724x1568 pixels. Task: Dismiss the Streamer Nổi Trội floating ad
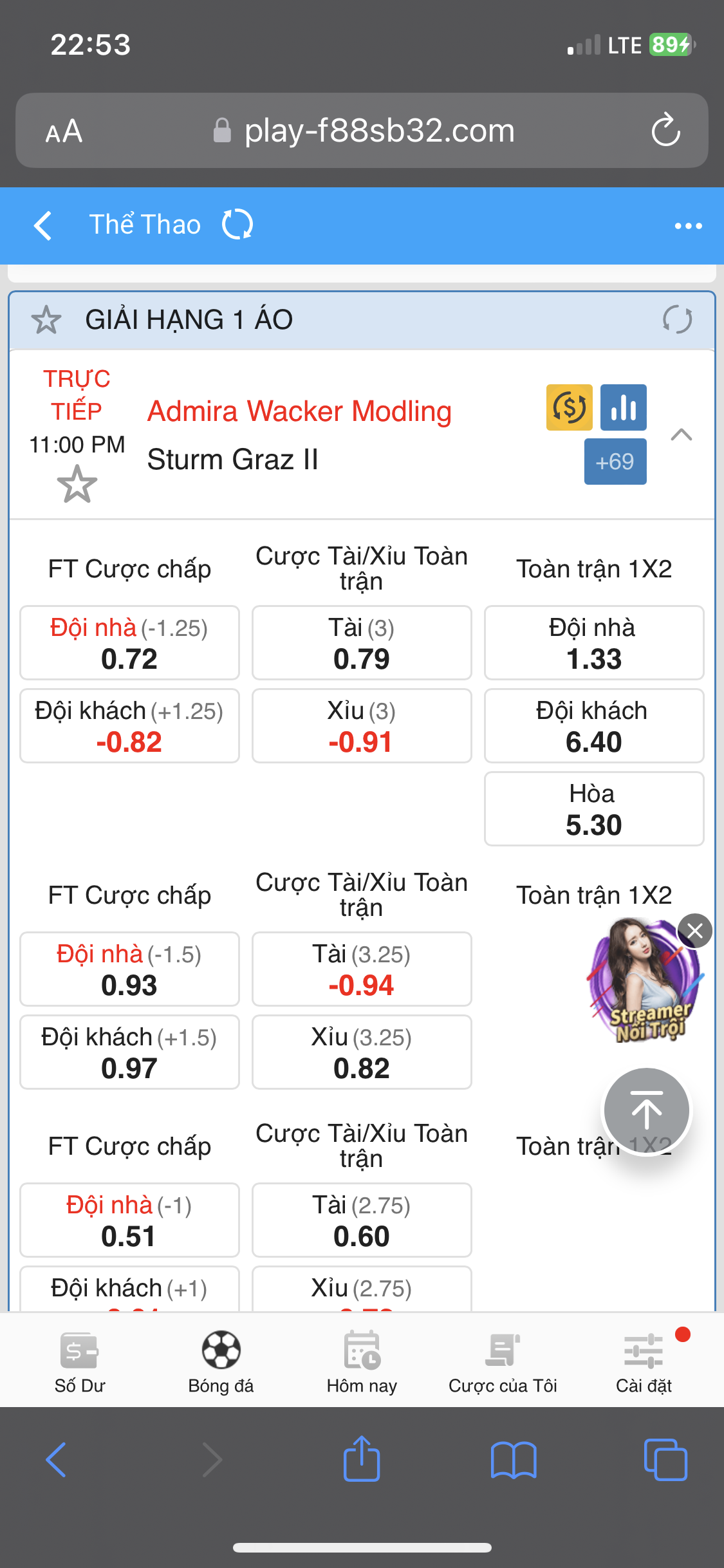pyautogui.click(x=695, y=931)
